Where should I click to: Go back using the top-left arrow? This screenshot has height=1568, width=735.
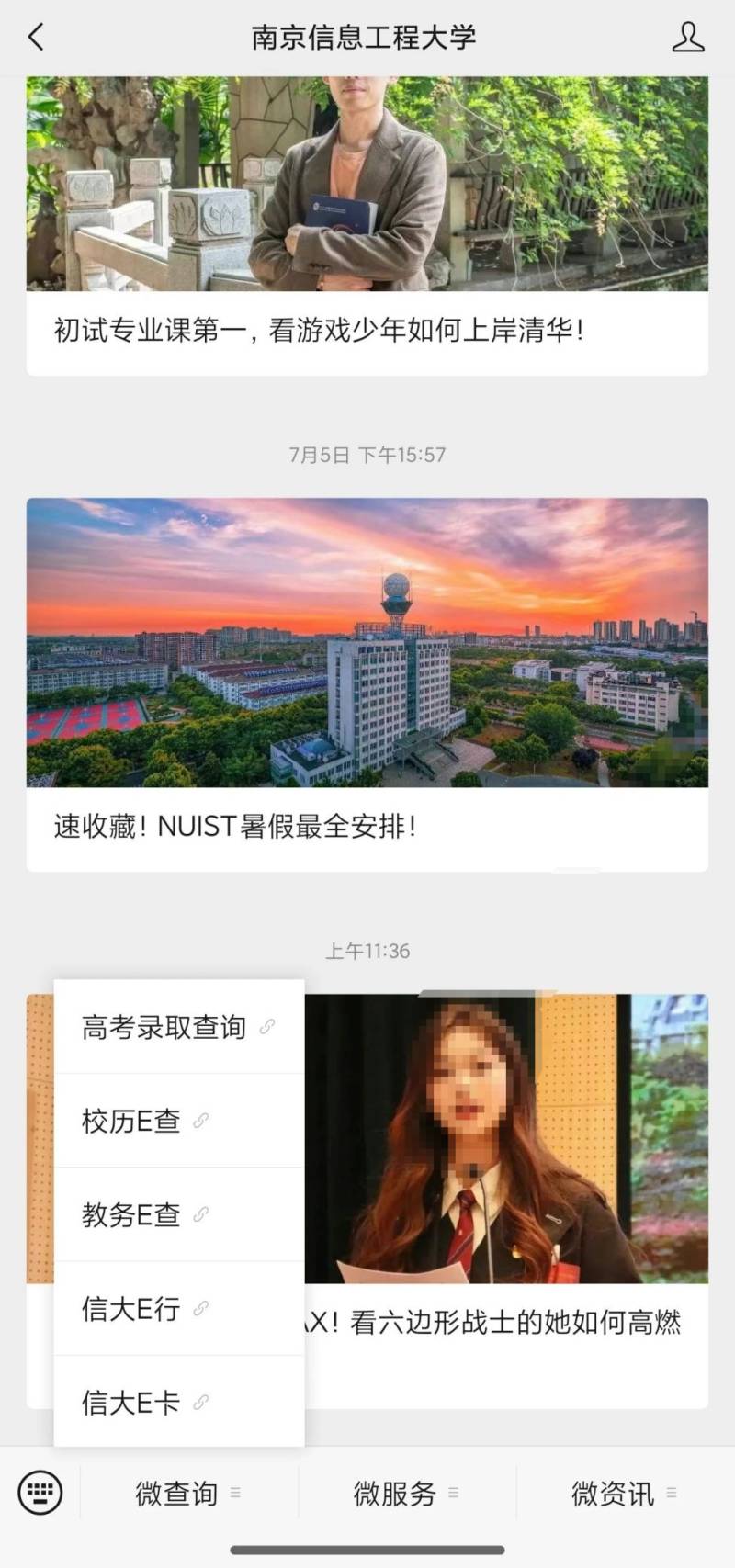tap(36, 38)
